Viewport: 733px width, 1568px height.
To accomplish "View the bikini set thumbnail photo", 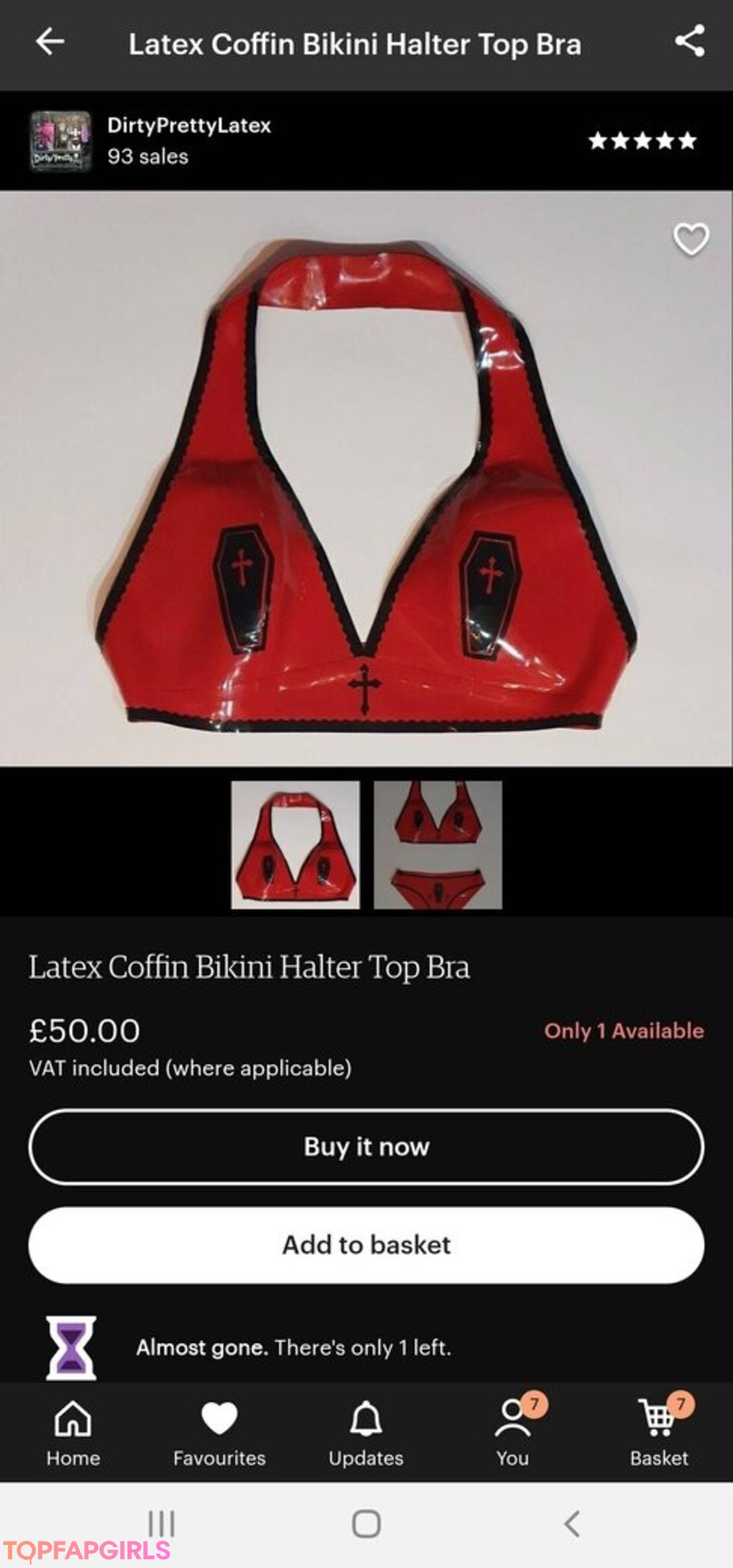I will tap(438, 845).
